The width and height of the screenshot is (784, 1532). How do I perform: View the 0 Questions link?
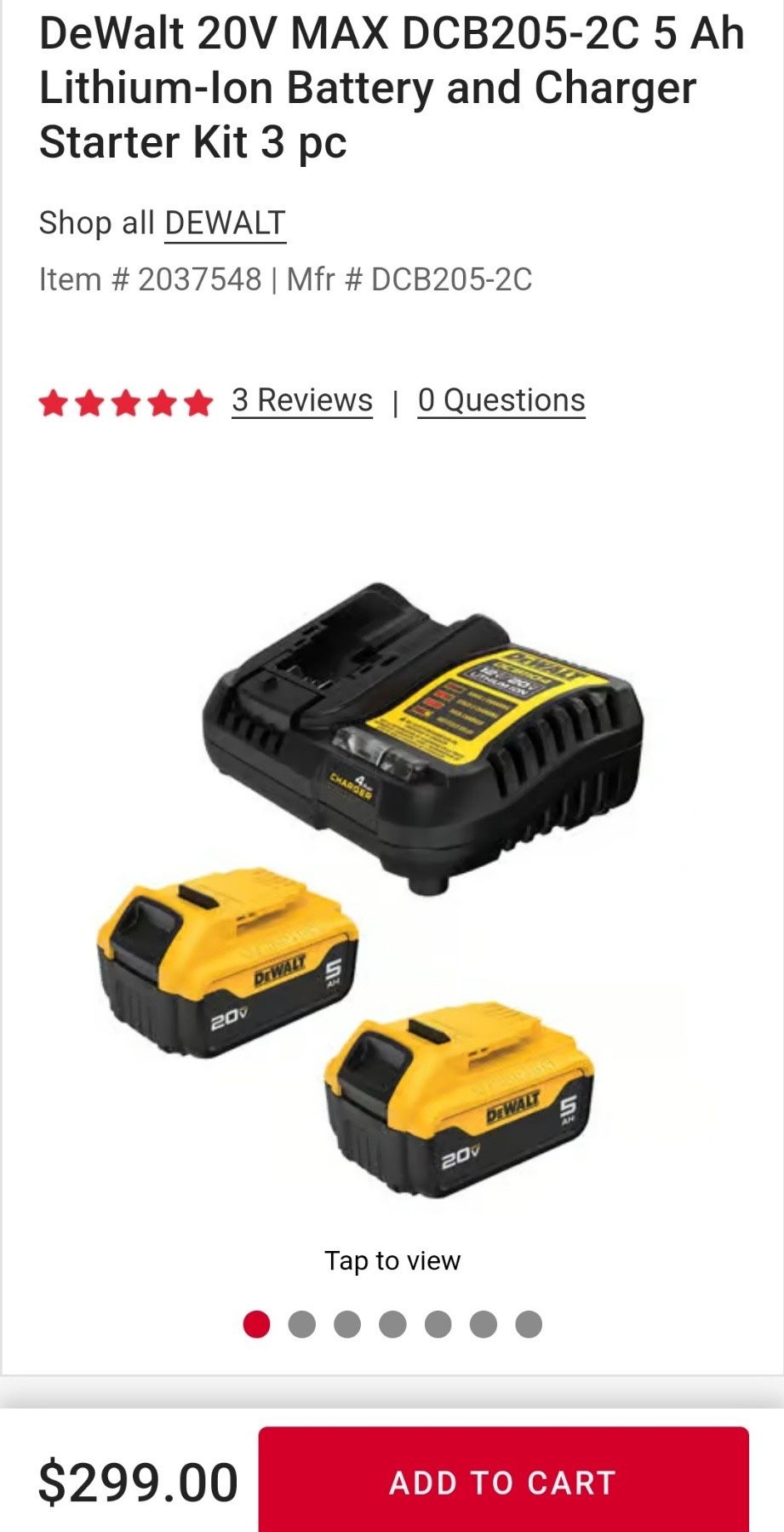501,400
